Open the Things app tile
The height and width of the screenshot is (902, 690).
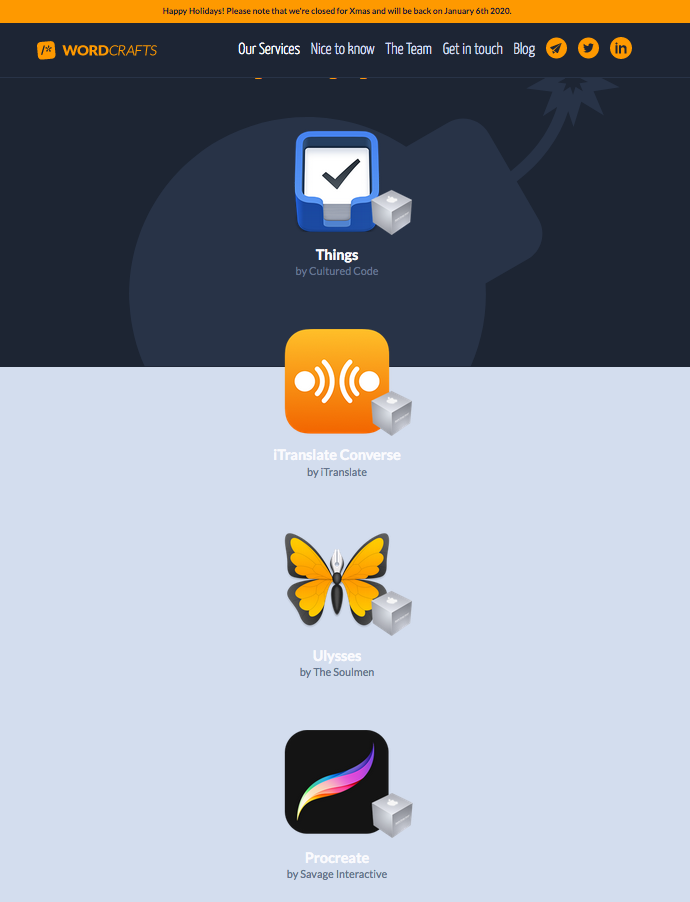pos(337,182)
